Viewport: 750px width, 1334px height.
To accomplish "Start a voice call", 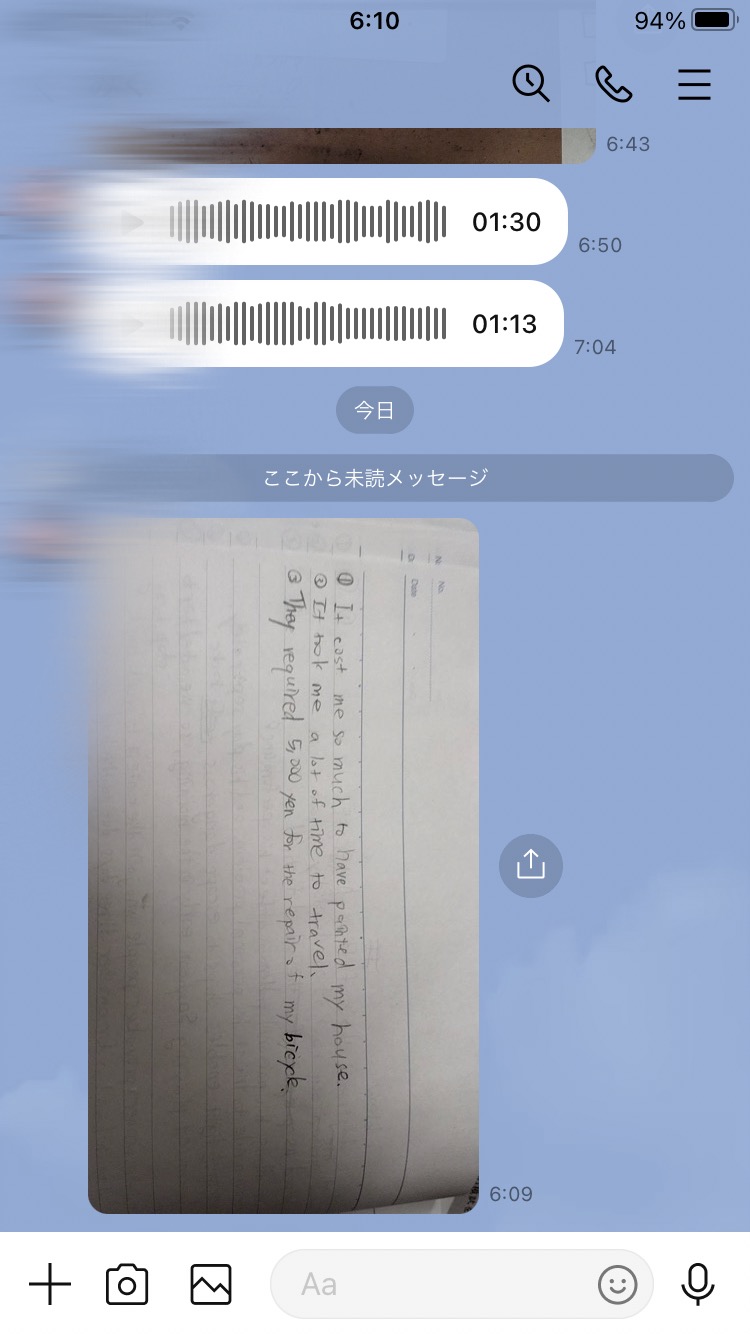I will [613, 84].
